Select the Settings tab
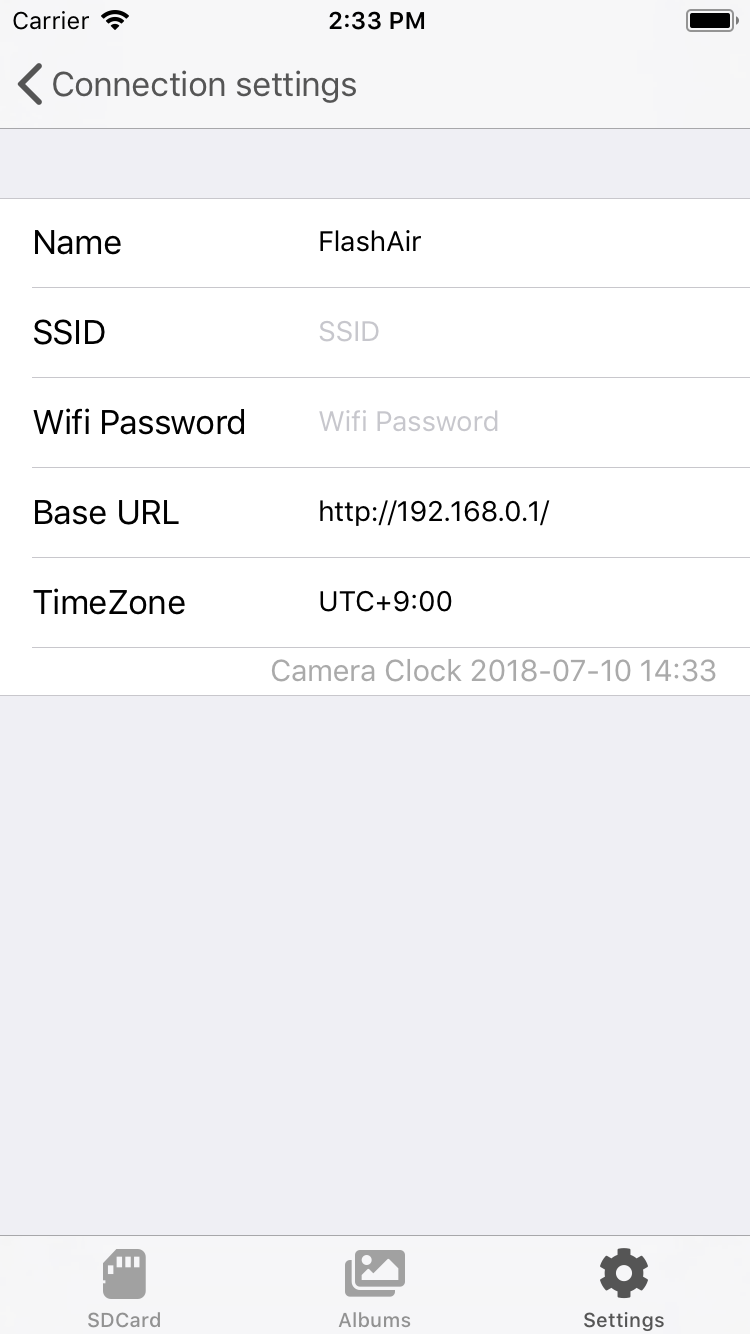The height and width of the screenshot is (1334, 750). (624, 1287)
